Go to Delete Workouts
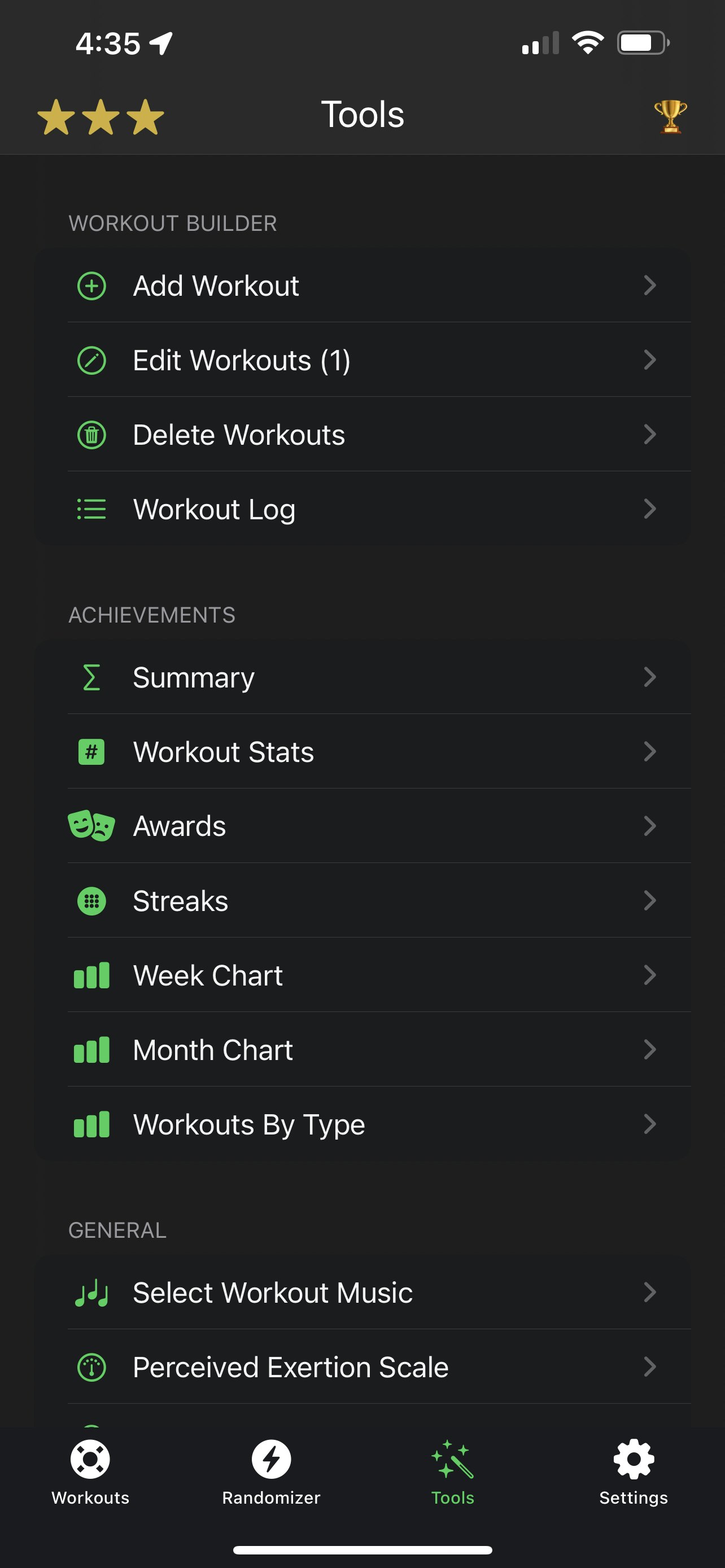This screenshot has height=1568, width=725. tap(363, 435)
